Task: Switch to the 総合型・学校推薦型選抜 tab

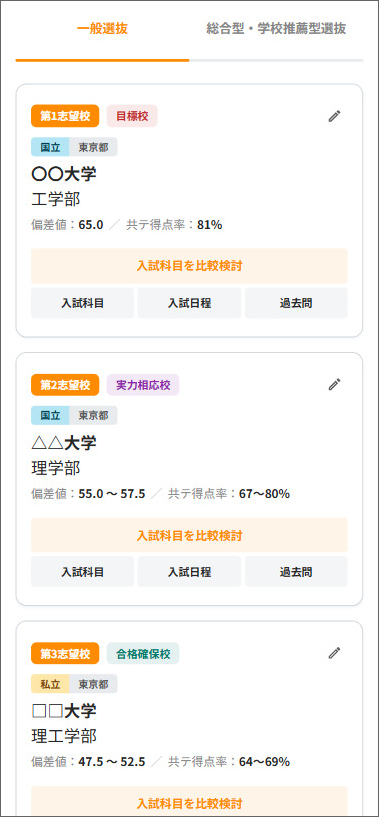Action: [276, 29]
